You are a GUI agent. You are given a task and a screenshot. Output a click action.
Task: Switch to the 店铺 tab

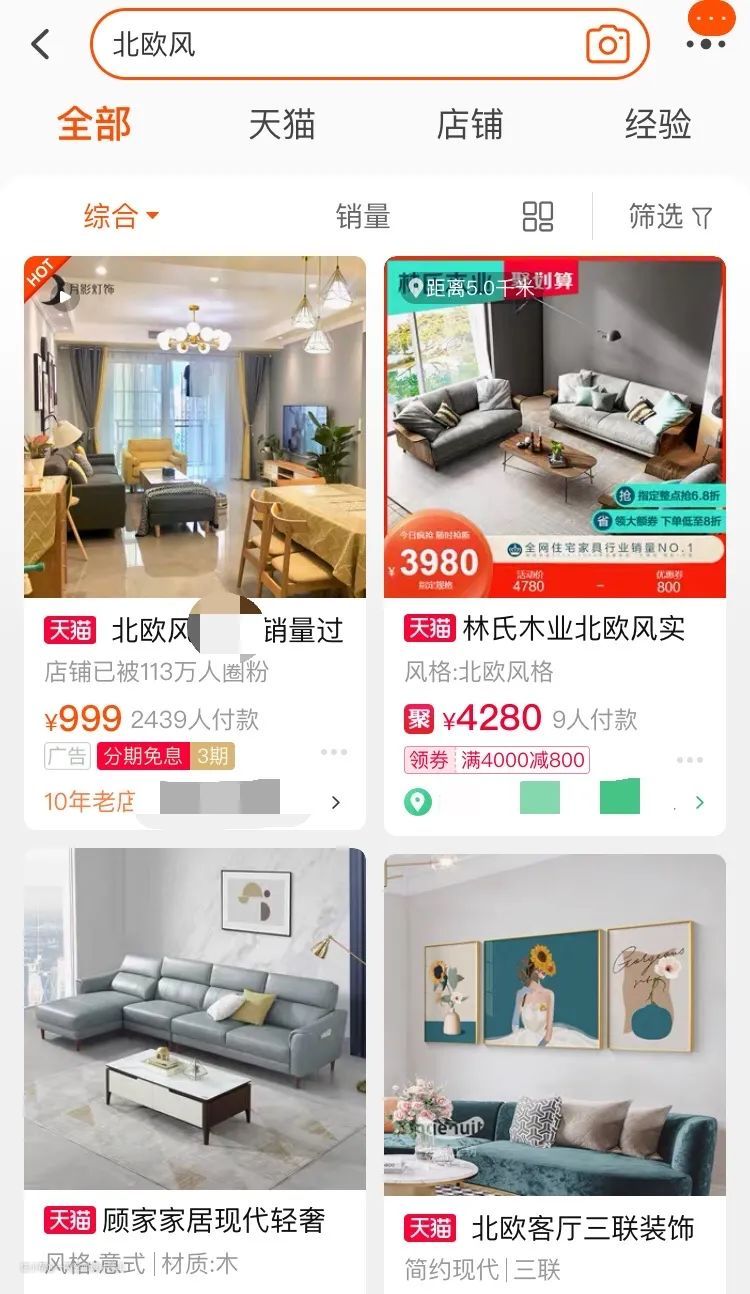coord(469,125)
